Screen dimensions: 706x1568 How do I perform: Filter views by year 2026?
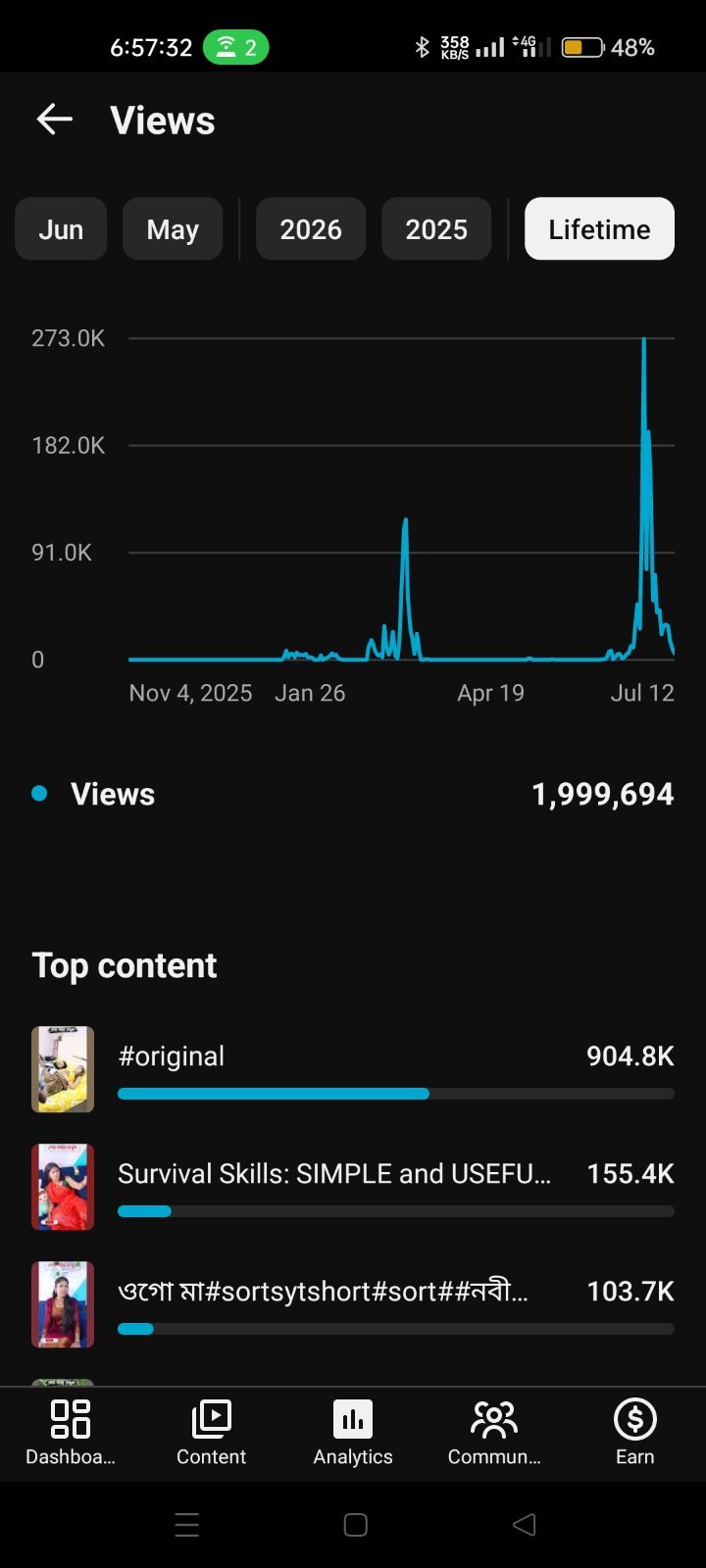point(311,229)
